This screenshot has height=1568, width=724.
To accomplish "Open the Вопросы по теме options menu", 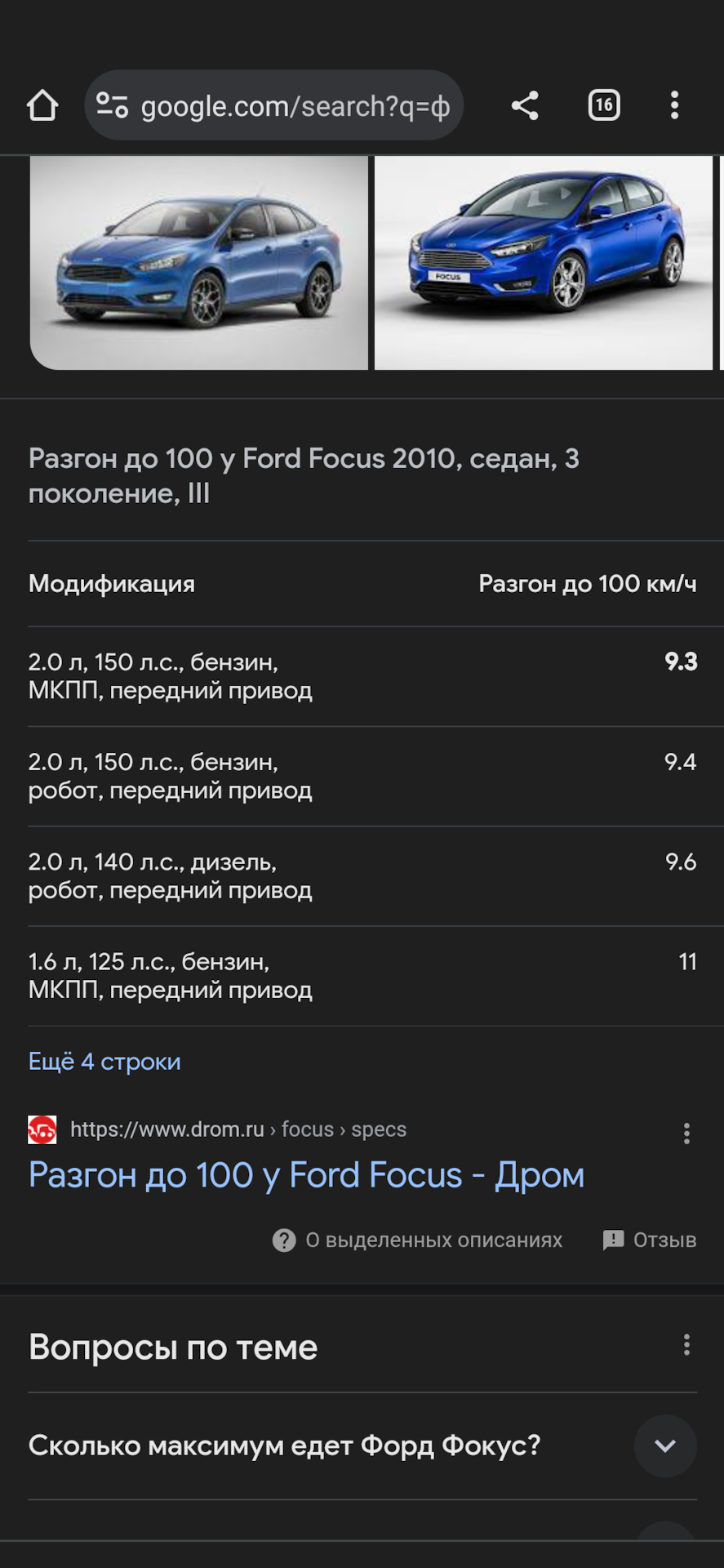I will 686,1345.
